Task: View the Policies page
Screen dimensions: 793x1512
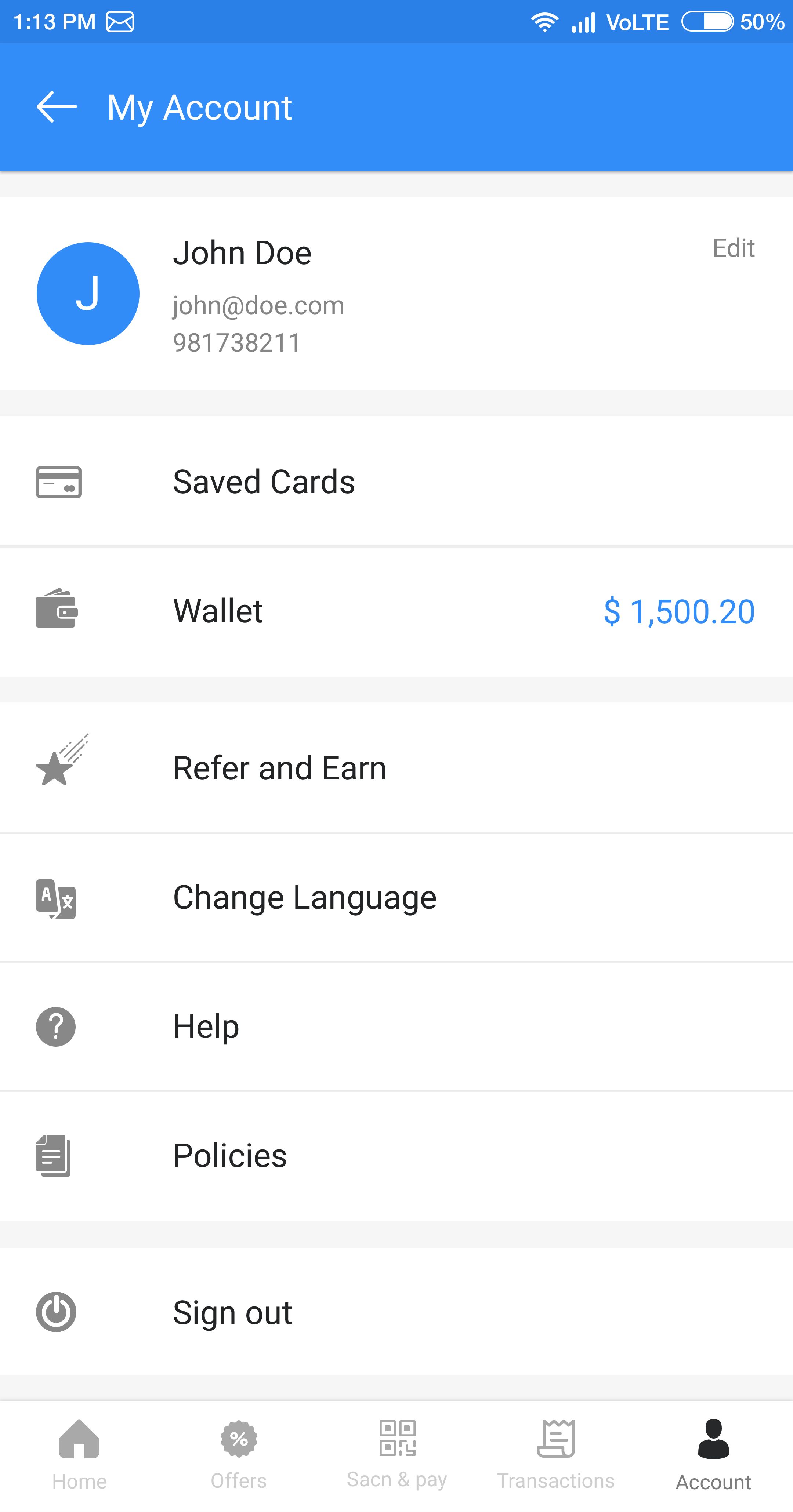Action: point(396,1156)
